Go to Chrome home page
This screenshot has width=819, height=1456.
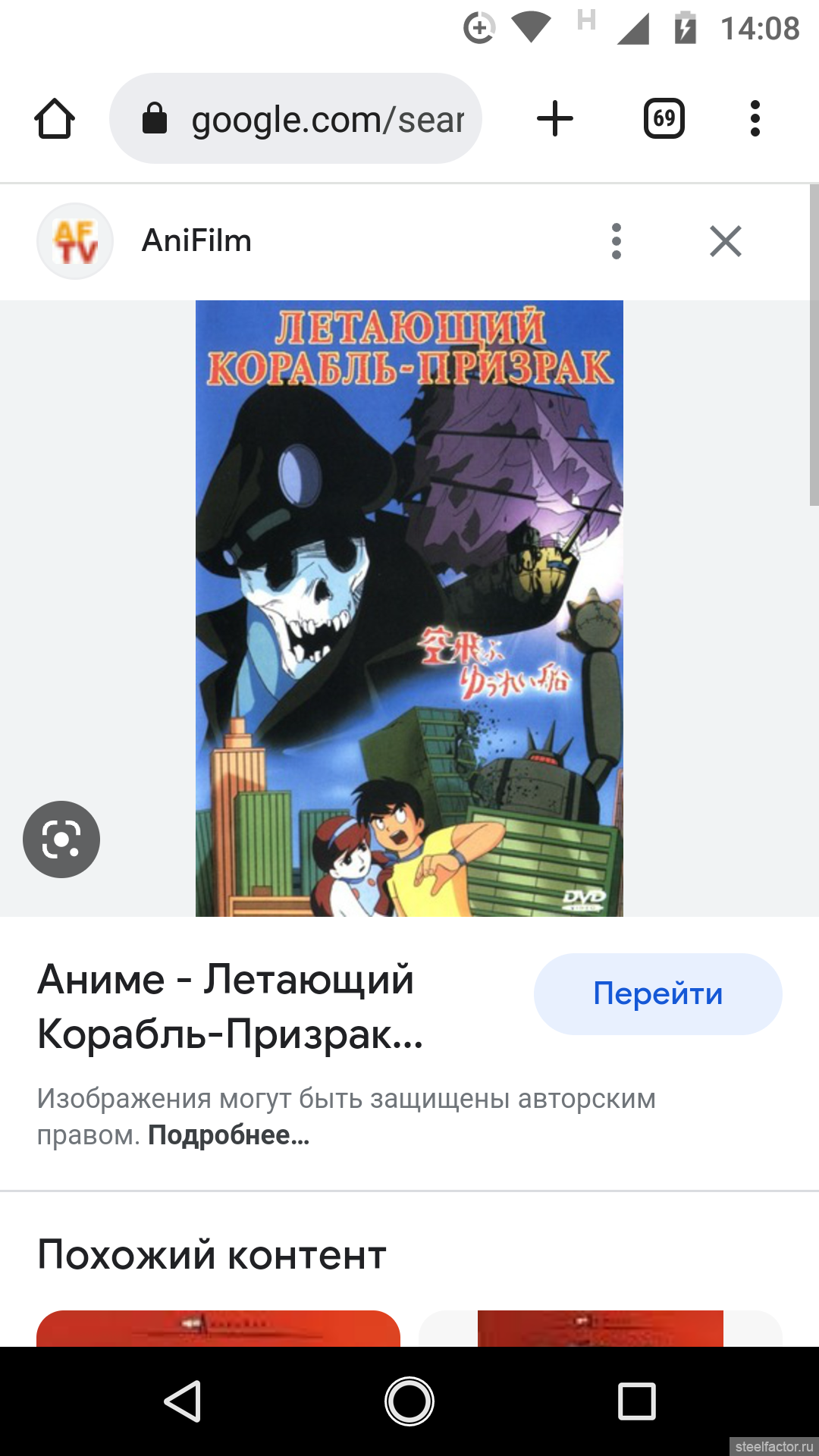pyautogui.click(x=55, y=119)
